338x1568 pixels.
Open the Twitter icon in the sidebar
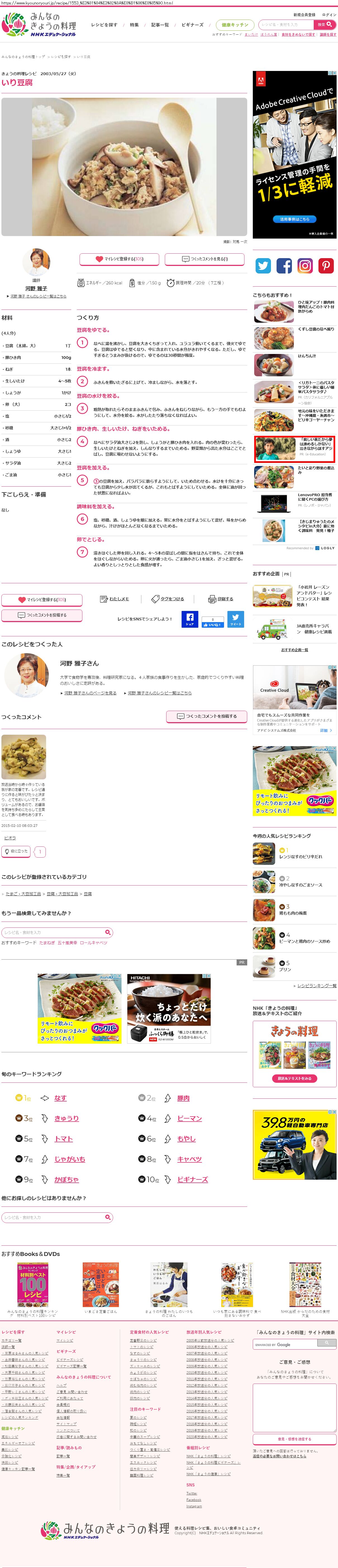click(263, 265)
